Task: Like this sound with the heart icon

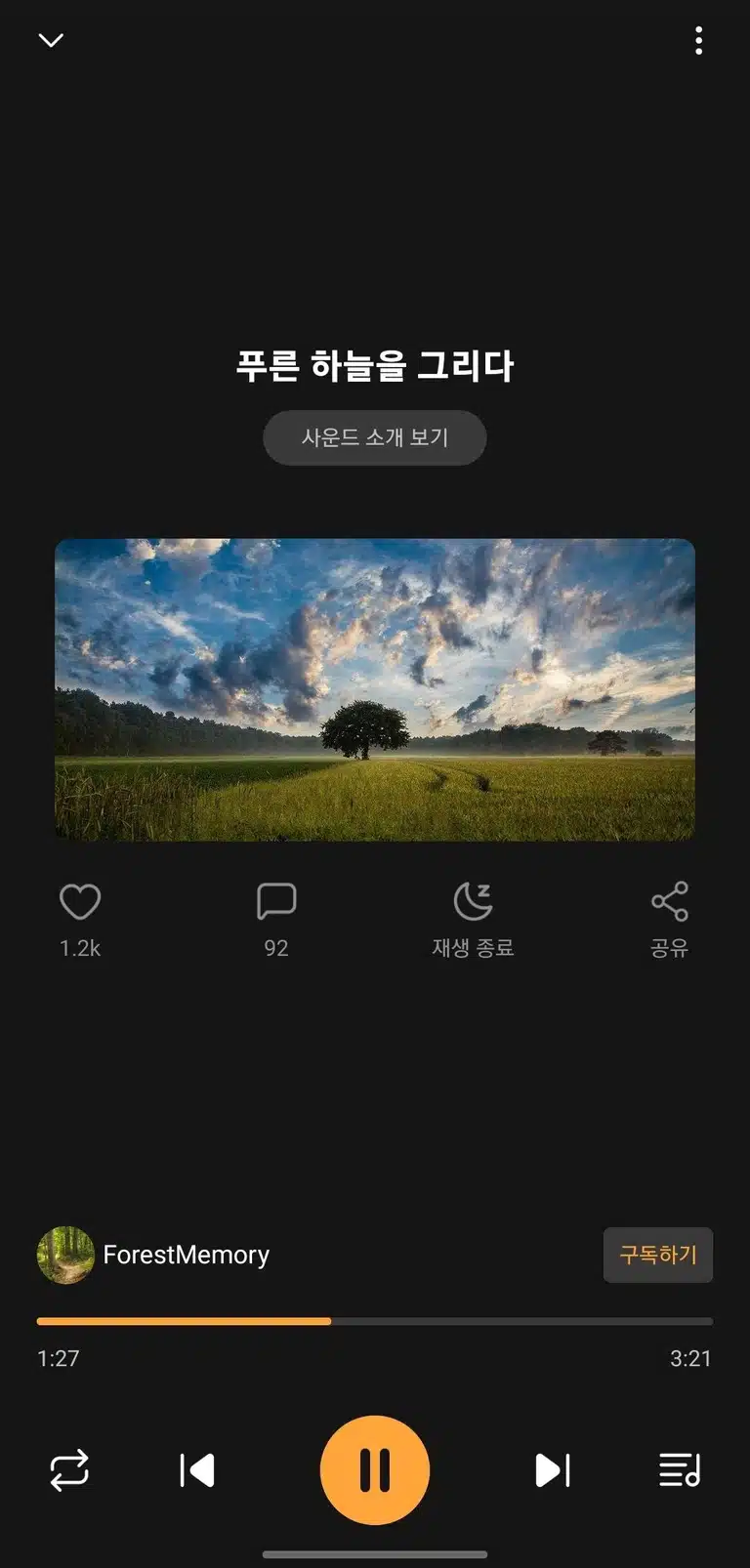Action: (80, 901)
